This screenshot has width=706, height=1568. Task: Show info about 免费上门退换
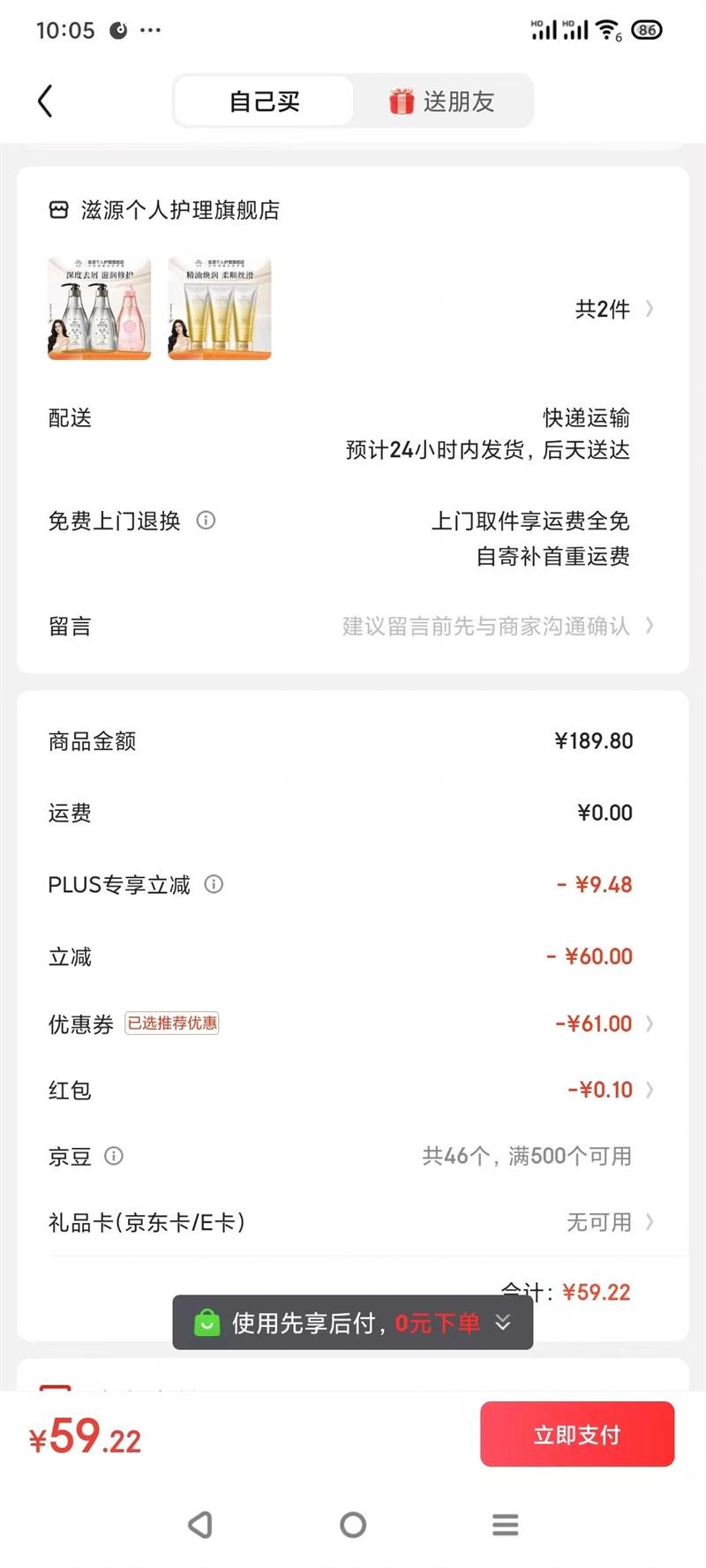[x=206, y=521]
